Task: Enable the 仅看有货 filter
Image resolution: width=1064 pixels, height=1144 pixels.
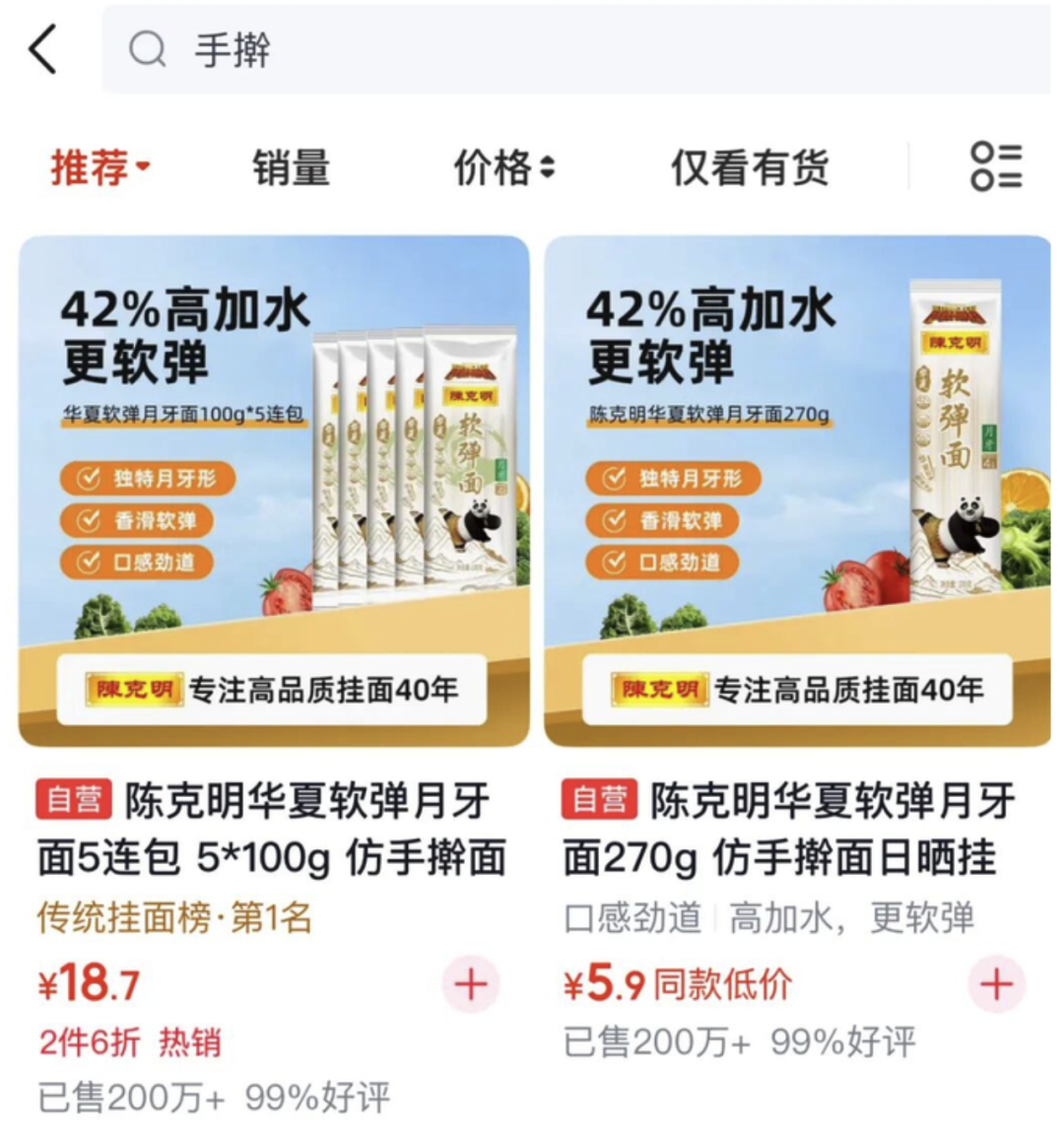Action: point(749,168)
